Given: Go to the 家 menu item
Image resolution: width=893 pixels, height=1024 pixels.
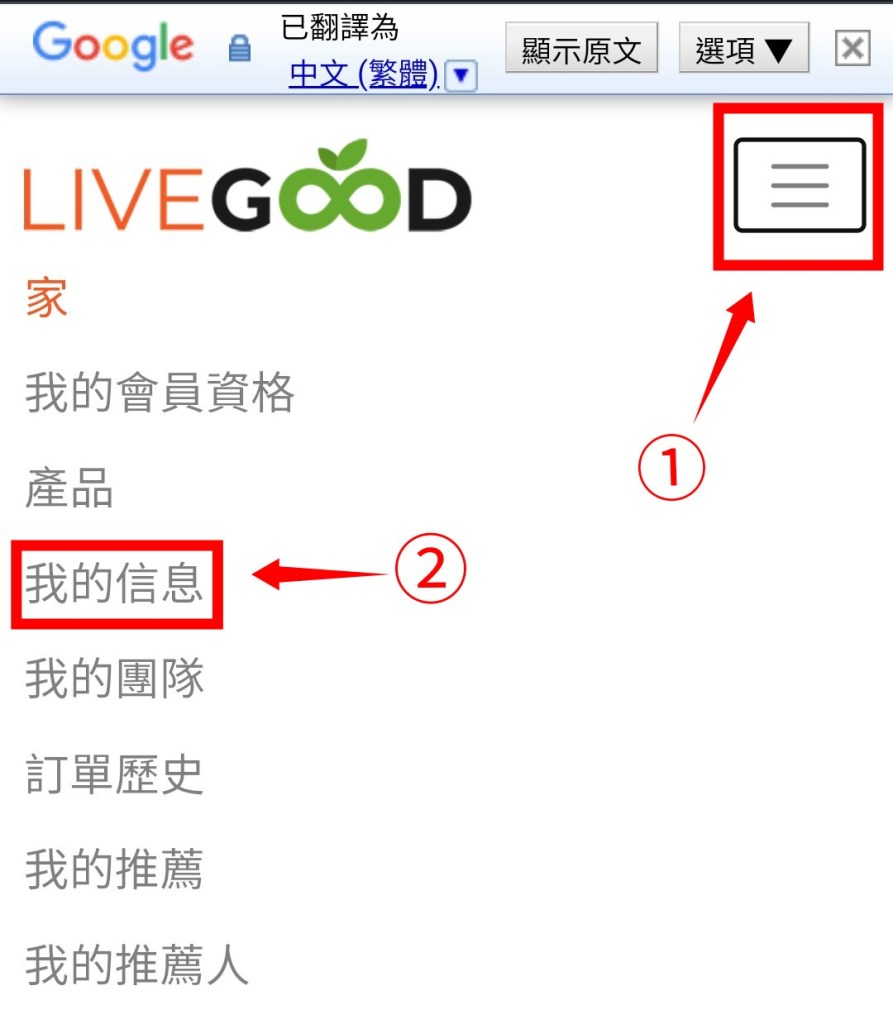Looking at the screenshot, I should (x=46, y=298).
